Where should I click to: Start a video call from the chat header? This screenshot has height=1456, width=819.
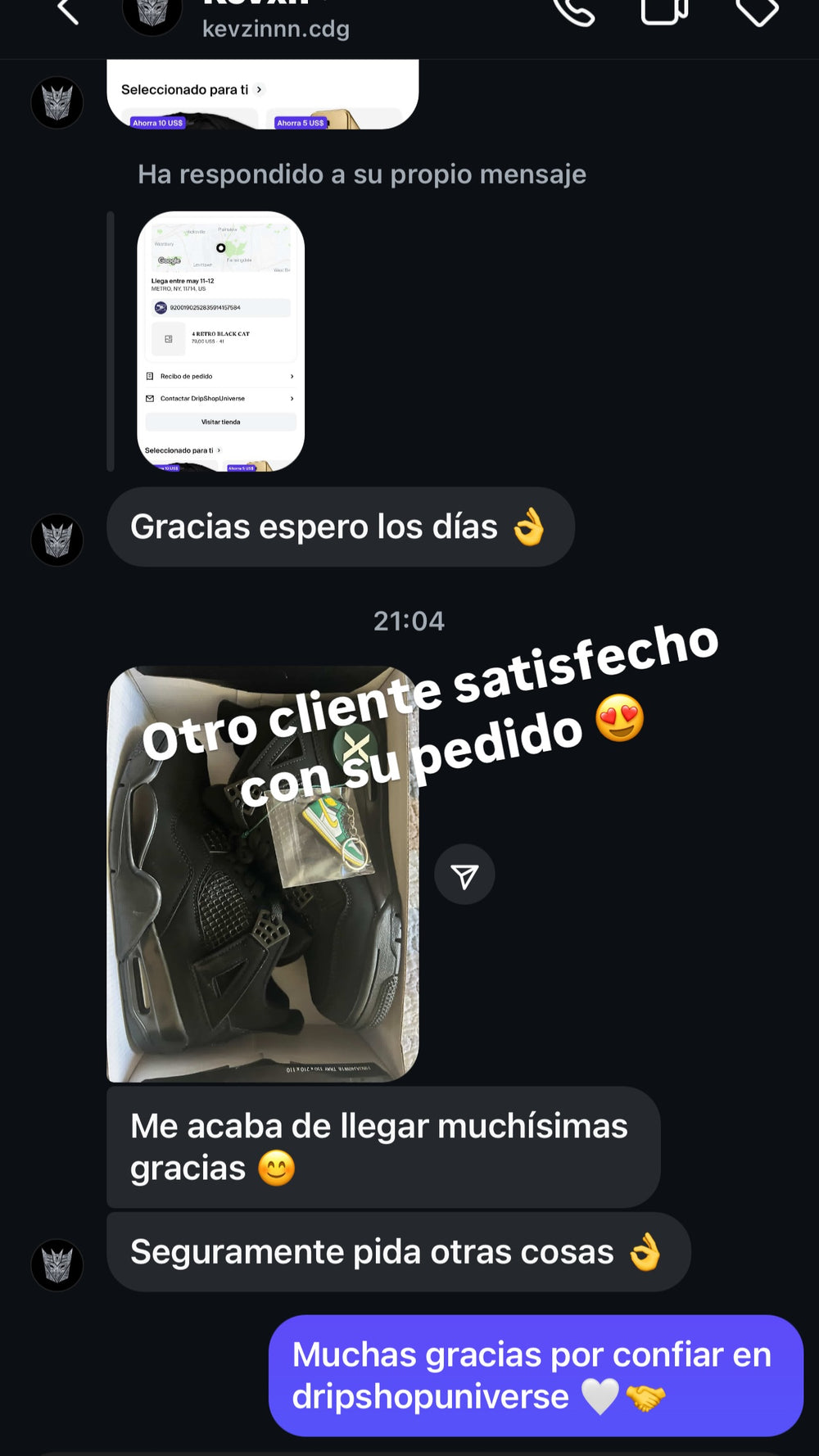click(x=666, y=12)
